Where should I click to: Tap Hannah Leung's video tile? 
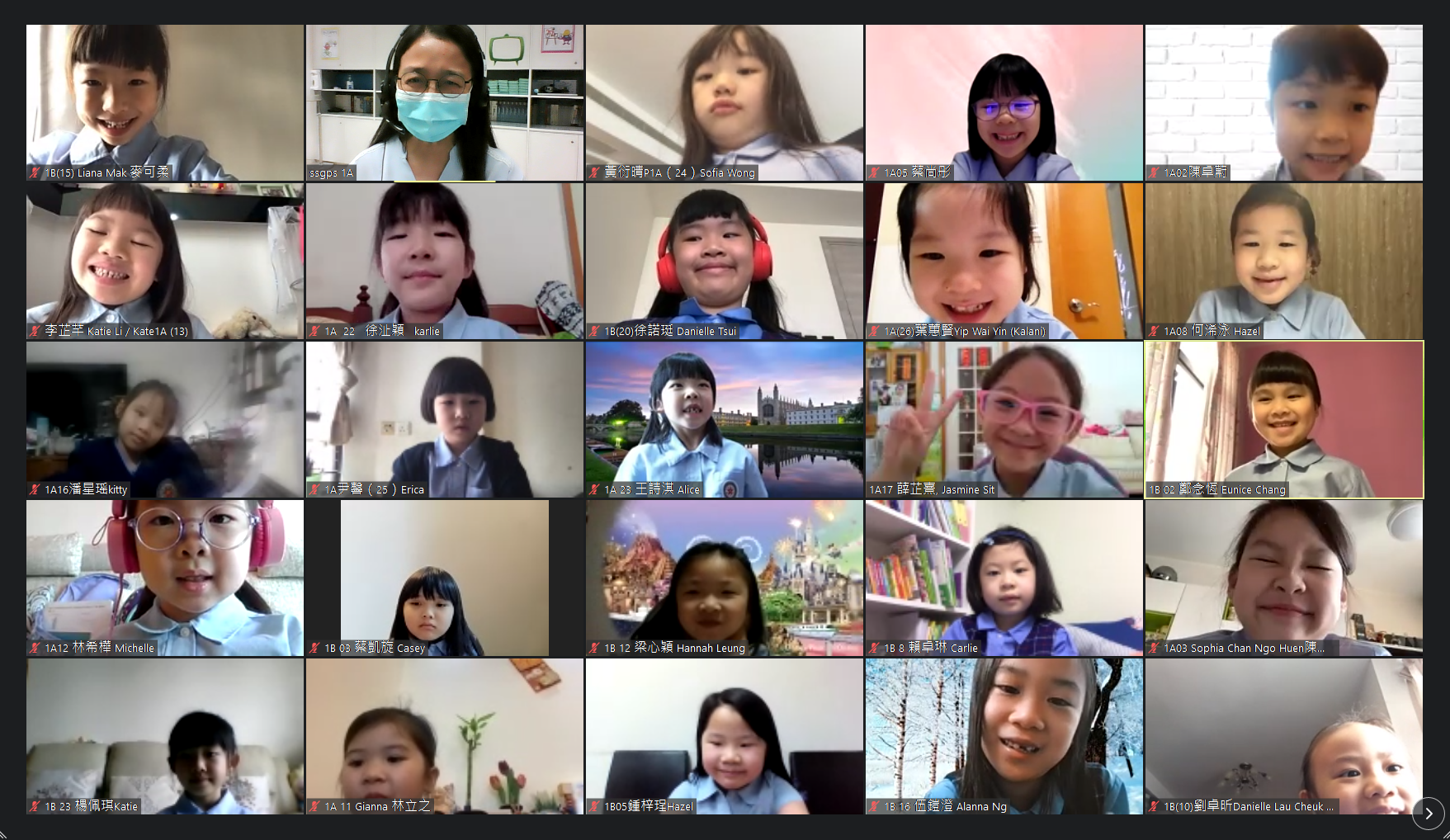(724, 578)
